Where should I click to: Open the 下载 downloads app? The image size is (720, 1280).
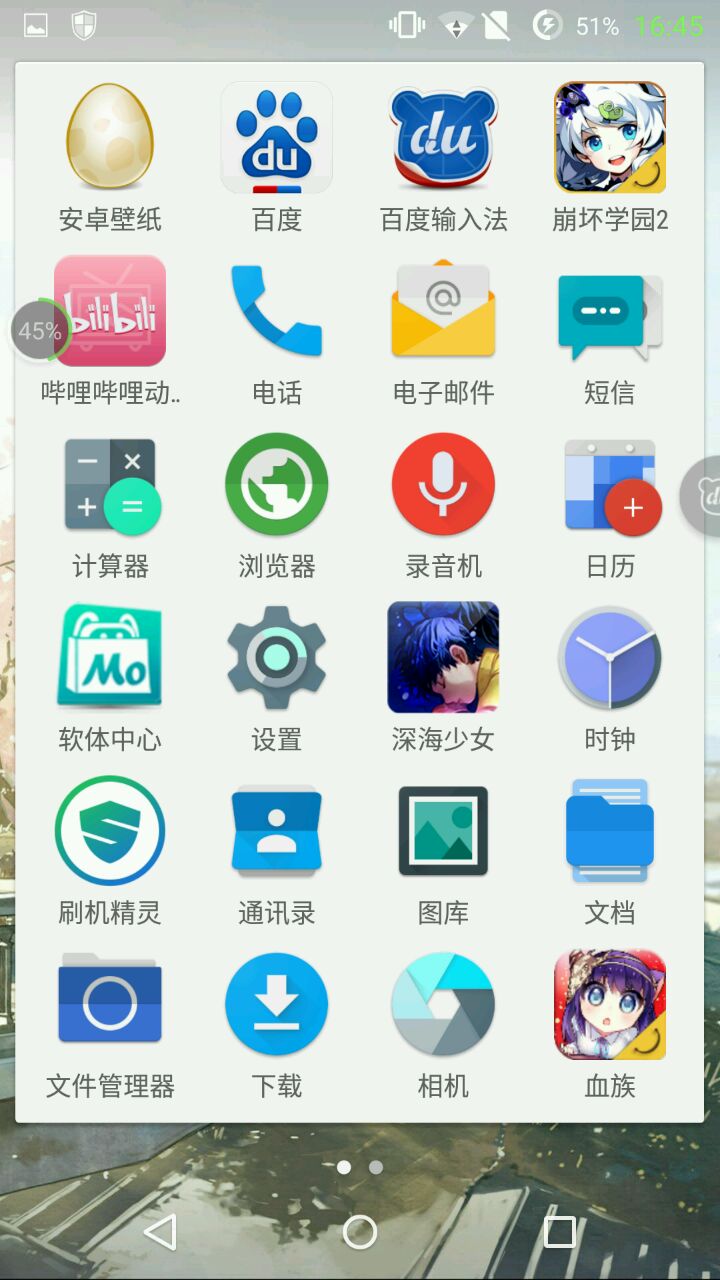tap(277, 1003)
